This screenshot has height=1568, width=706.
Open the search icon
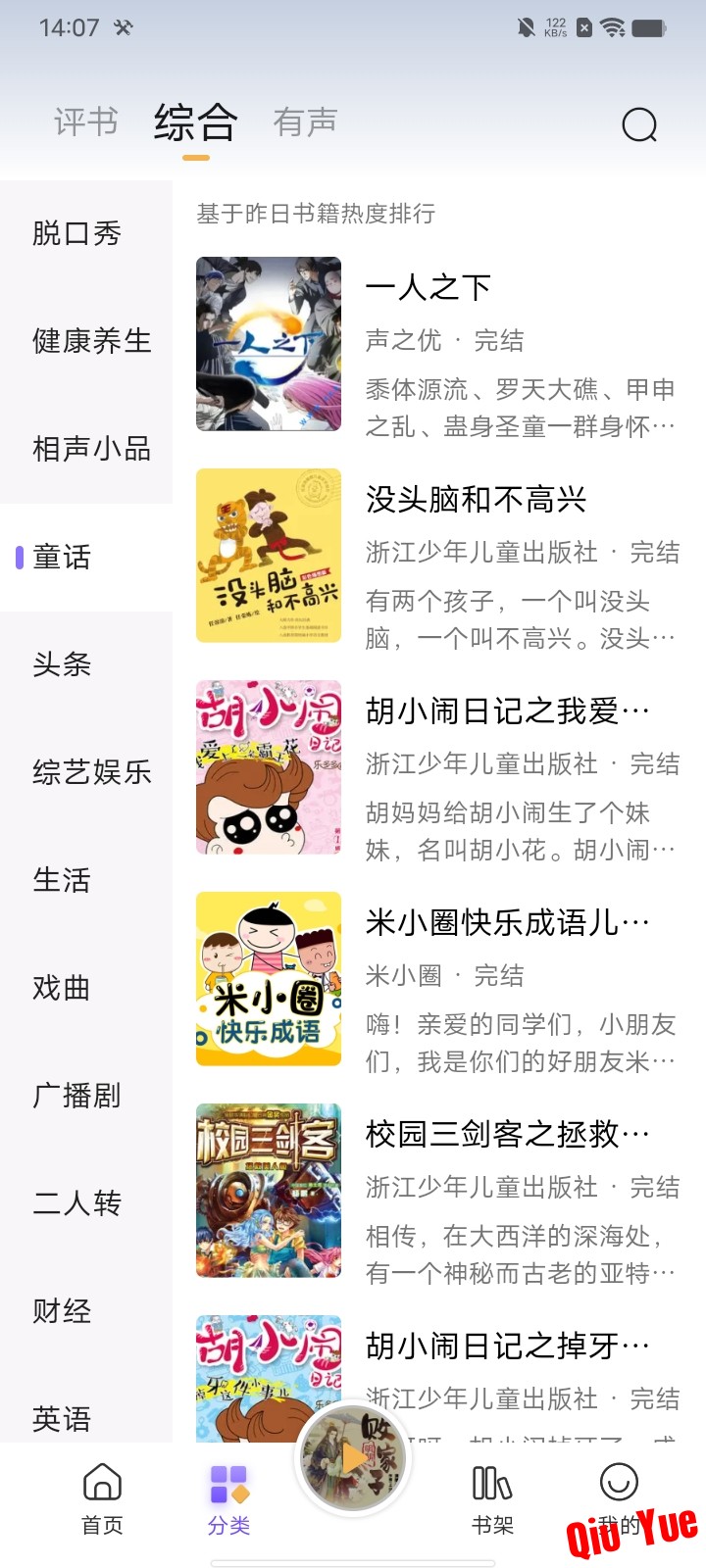coord(639,124)
